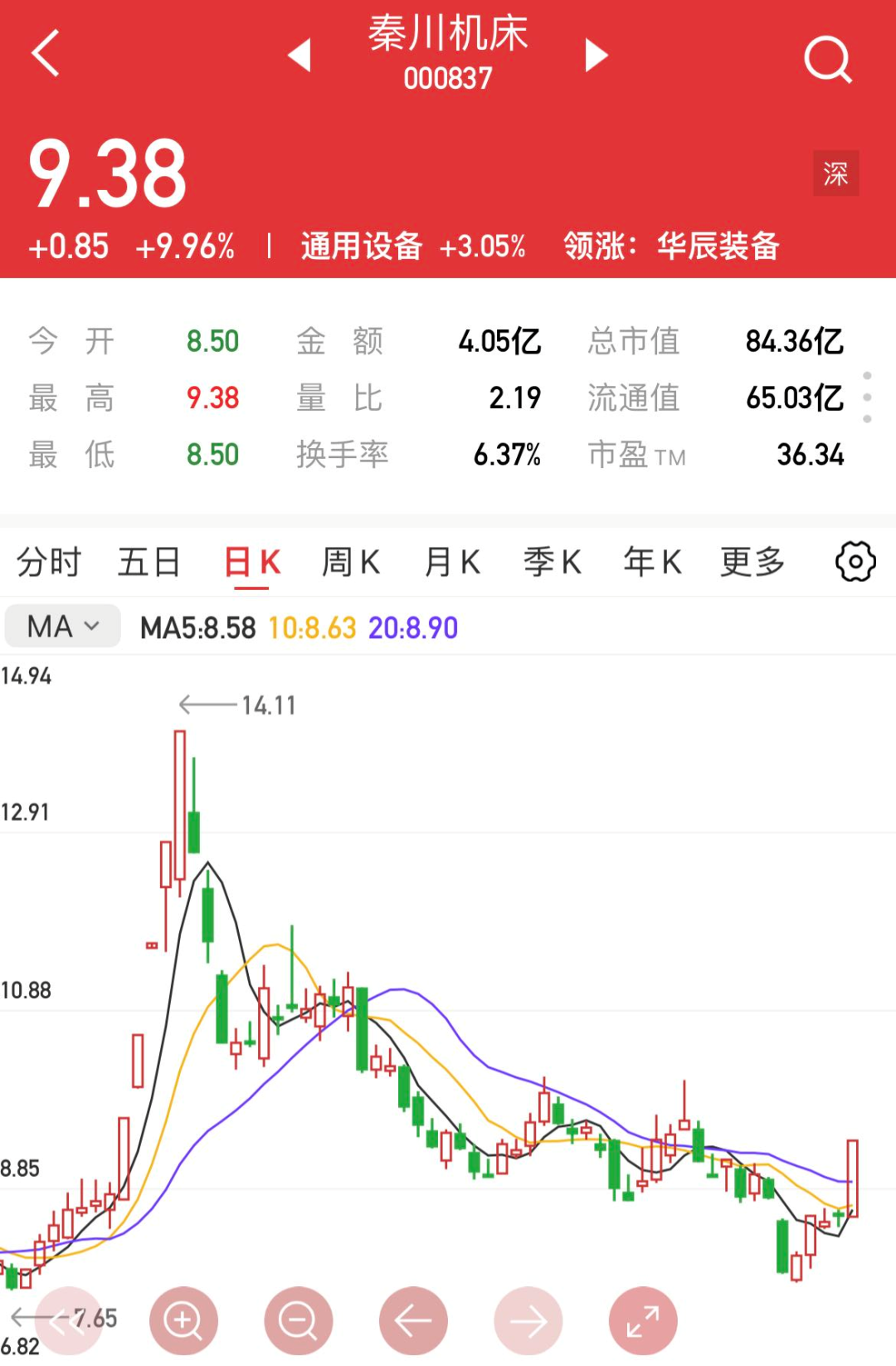Screen dimensions: 896x1366
Task: Switch to 周K chart tab
Action: pyautogui.click(x=351, y=562)
